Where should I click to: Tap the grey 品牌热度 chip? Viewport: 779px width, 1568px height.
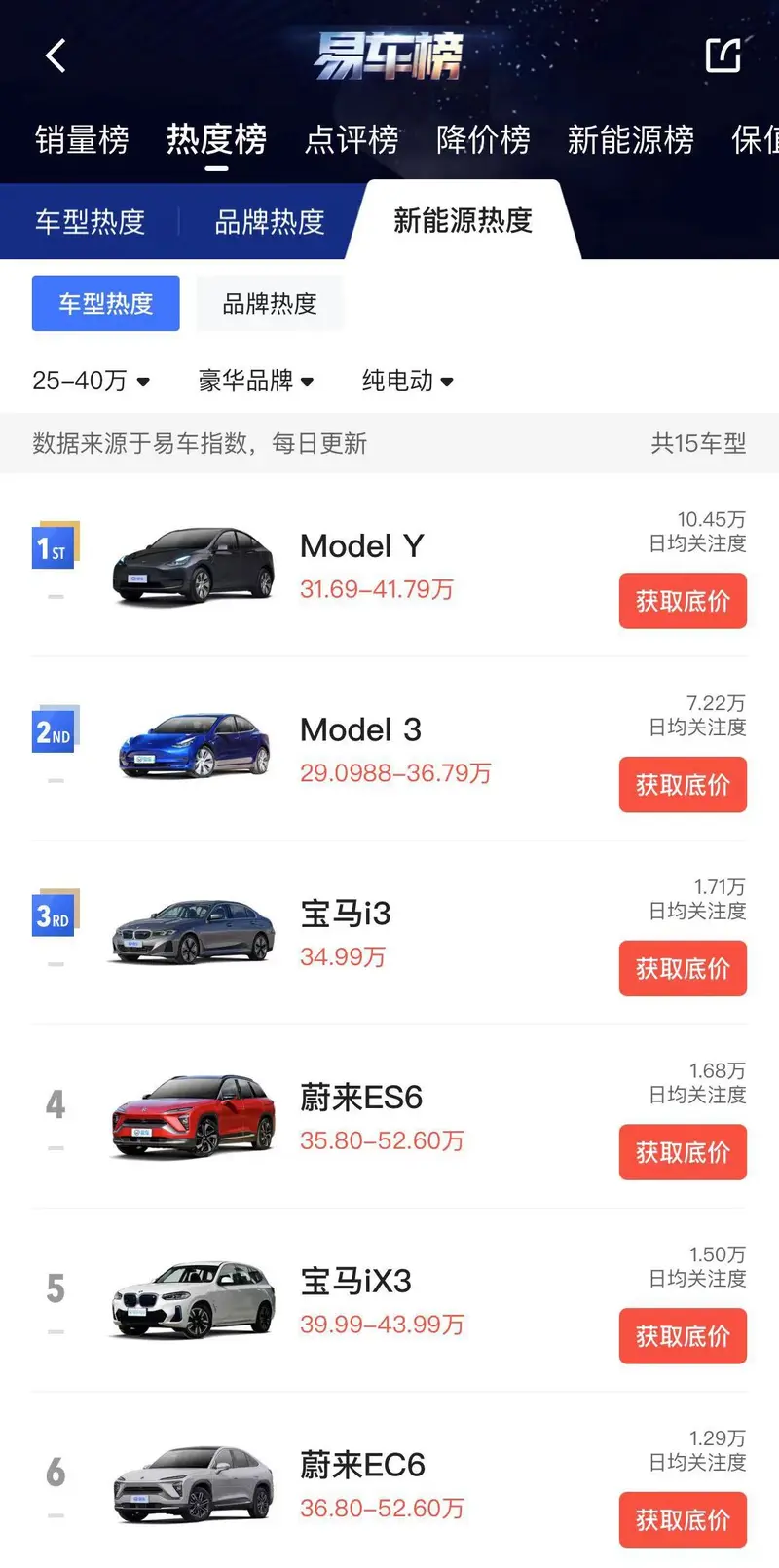point(270,304)
